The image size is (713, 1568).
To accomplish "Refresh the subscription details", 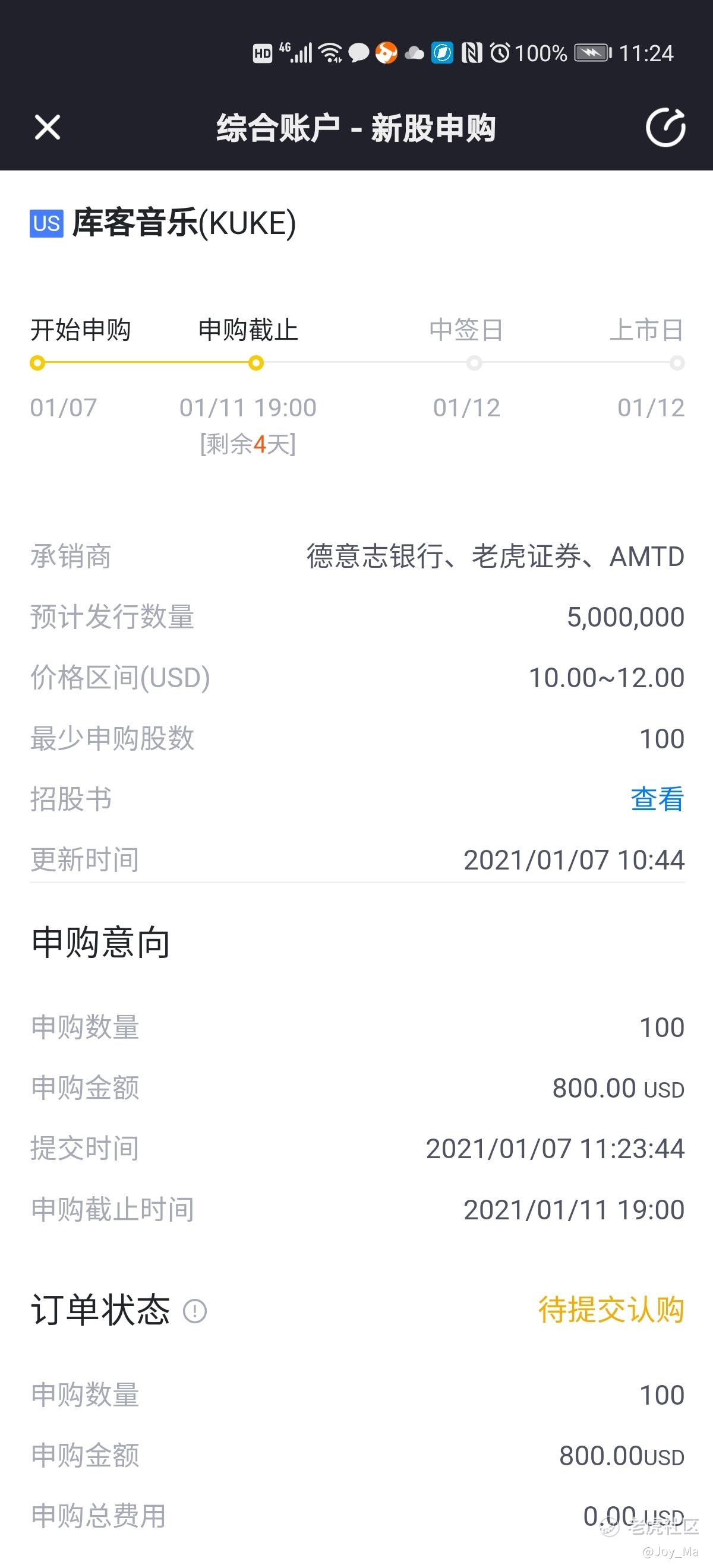I will click(x=665, y=128).
